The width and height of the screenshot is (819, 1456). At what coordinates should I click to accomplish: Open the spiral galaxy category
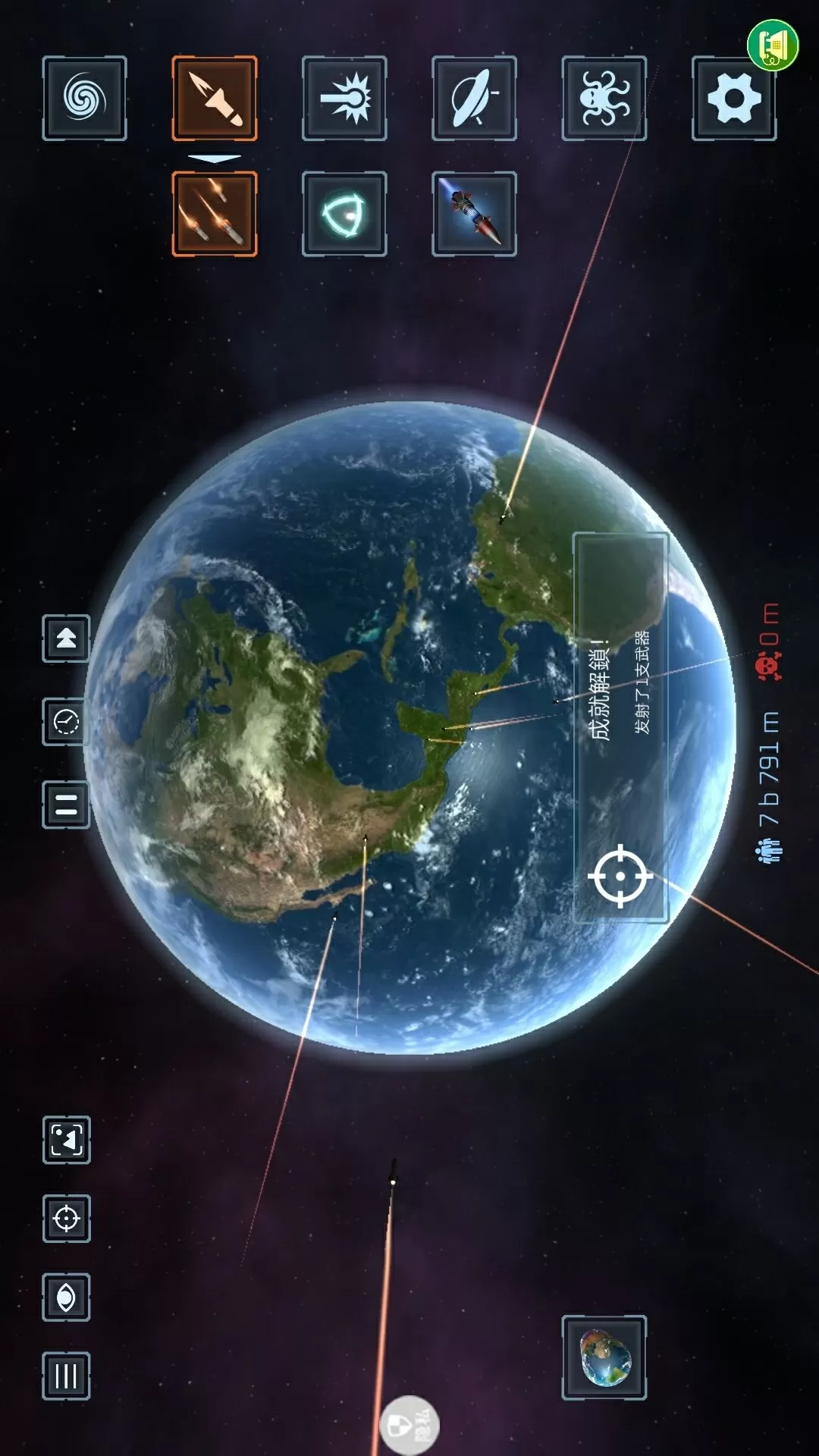coord(84,99)
